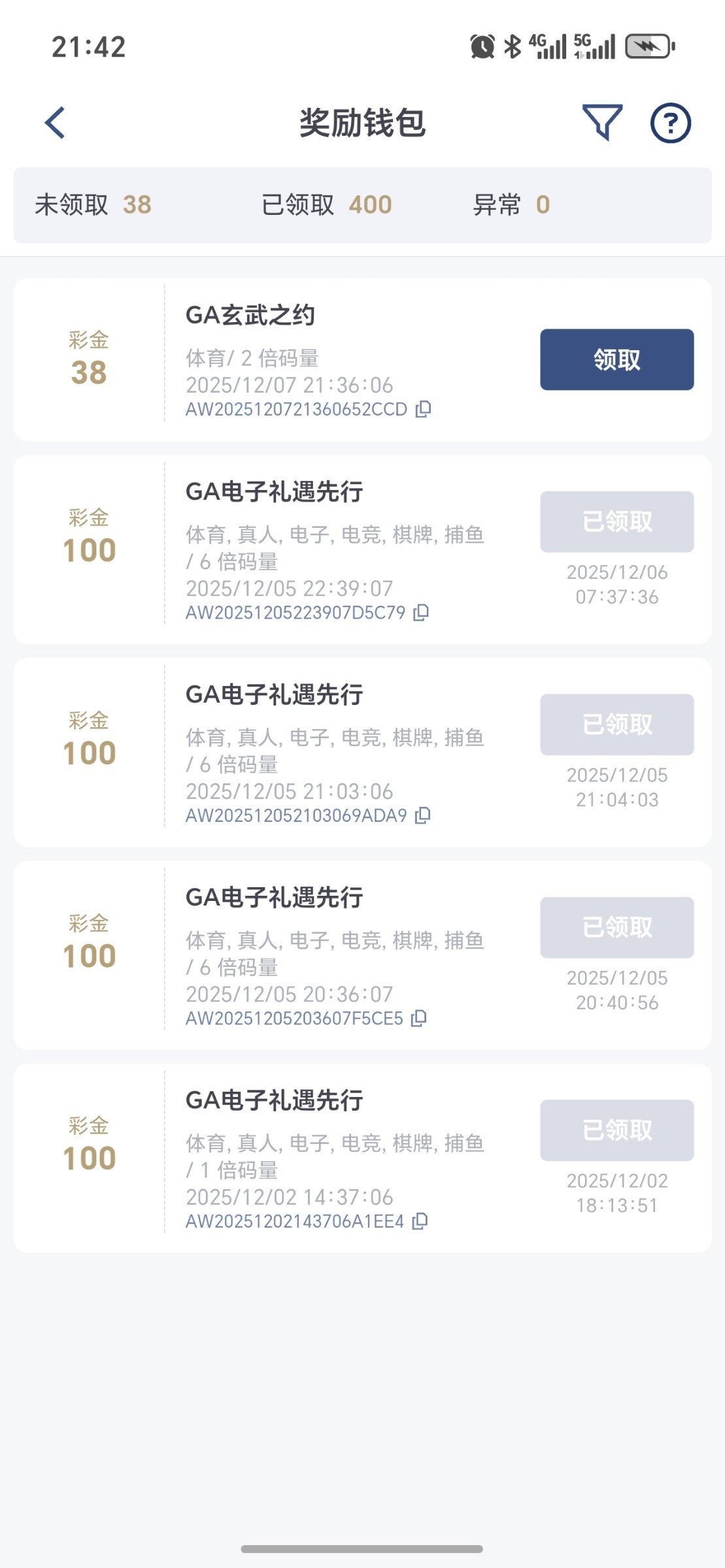Copy order number AW202512052103069ADA9
This screenshot has height=1568, width=725.
pos(423,815)
